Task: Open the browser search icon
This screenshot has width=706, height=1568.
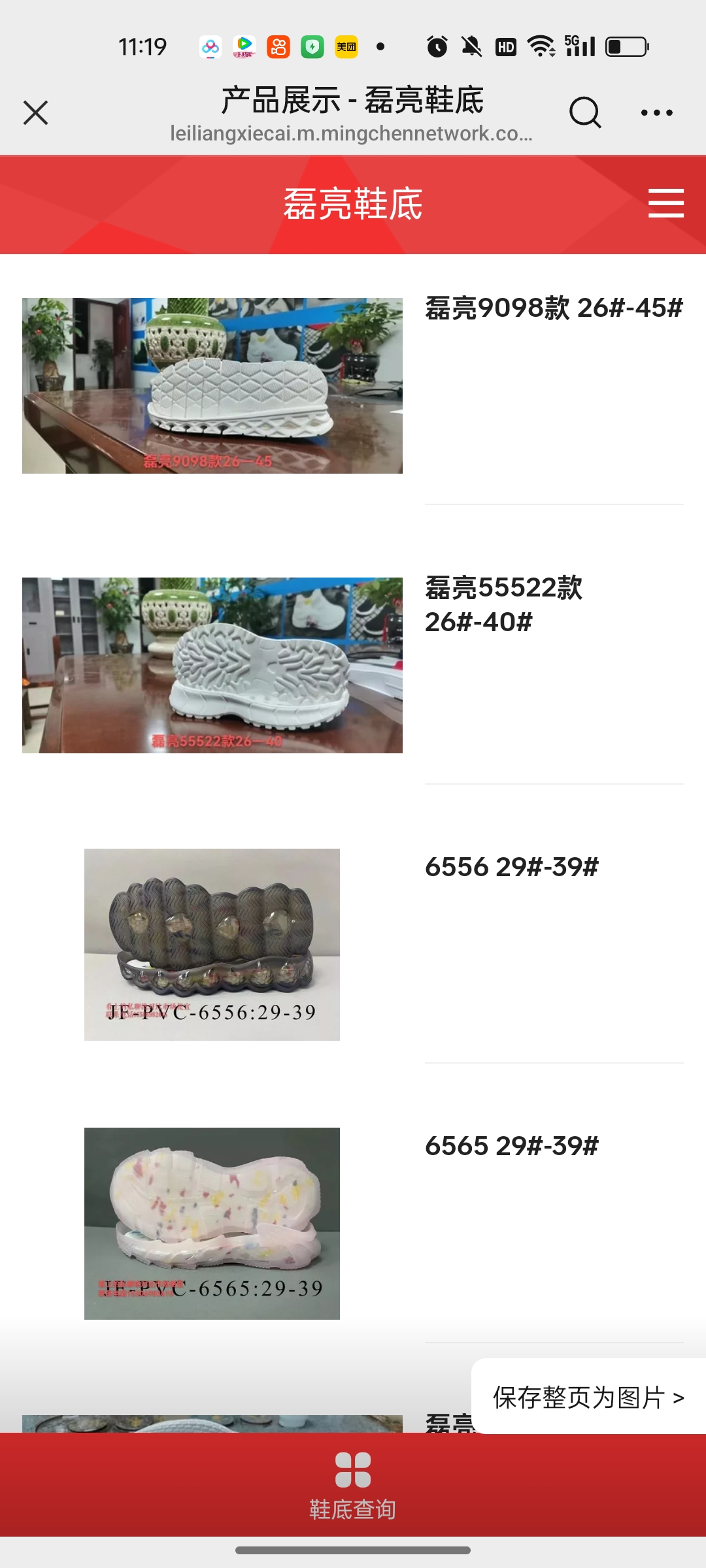Action: pyautogui.click(x=584, y=112)
